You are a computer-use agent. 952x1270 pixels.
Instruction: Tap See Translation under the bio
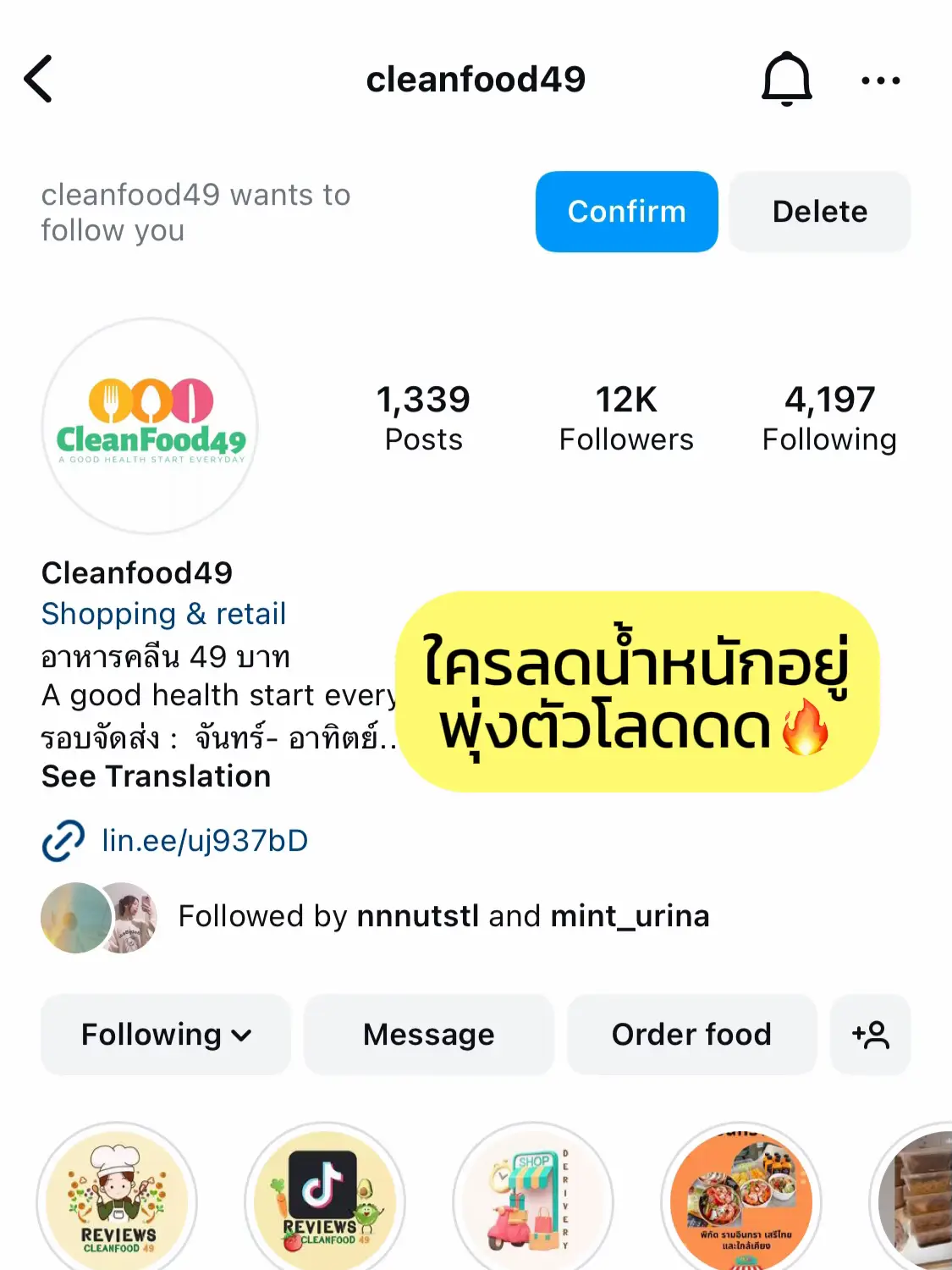coord(157,776)
